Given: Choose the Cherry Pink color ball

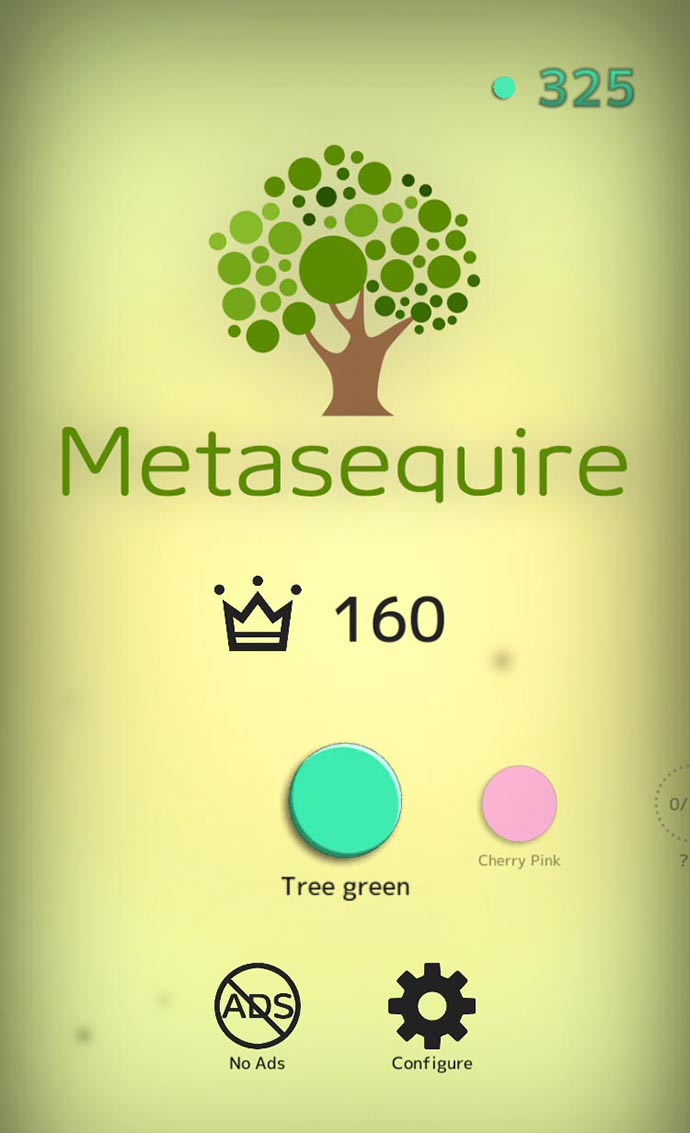Looking at the screenshot, I should tap(518, 803).
